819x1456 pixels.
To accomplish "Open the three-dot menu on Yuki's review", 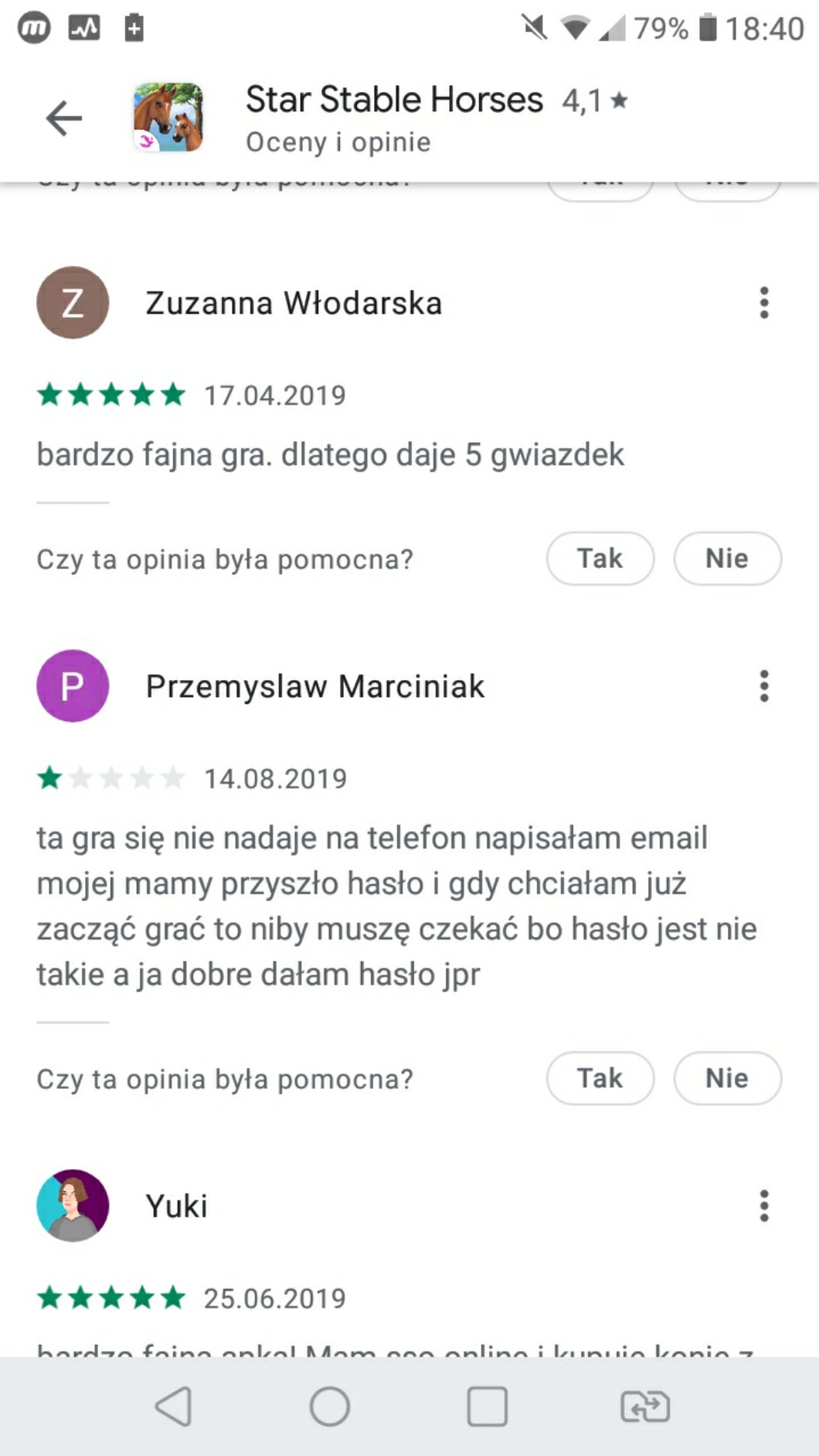I will (x=763, y=1206).
